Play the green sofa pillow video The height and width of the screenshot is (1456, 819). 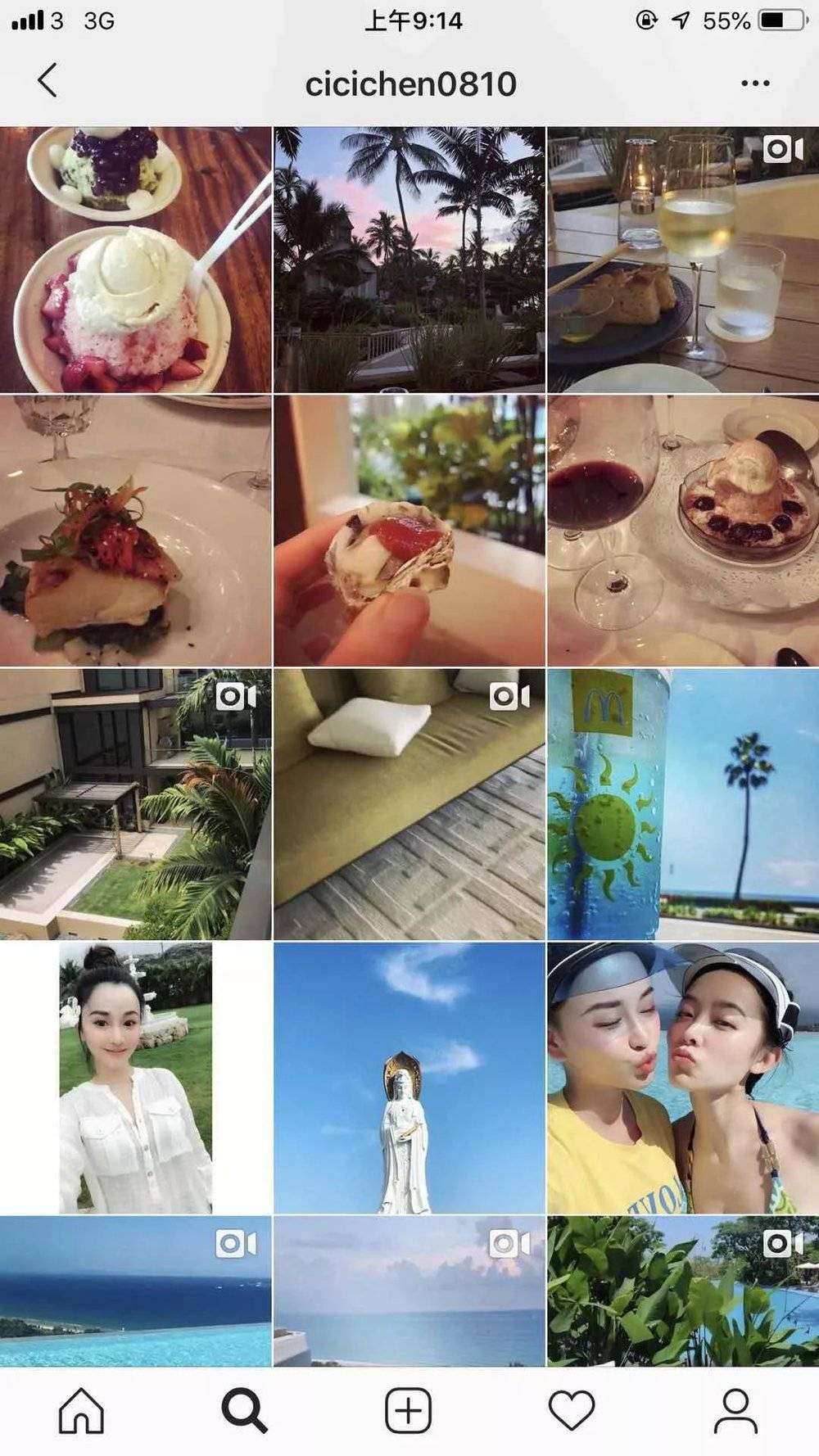point(409,804)
